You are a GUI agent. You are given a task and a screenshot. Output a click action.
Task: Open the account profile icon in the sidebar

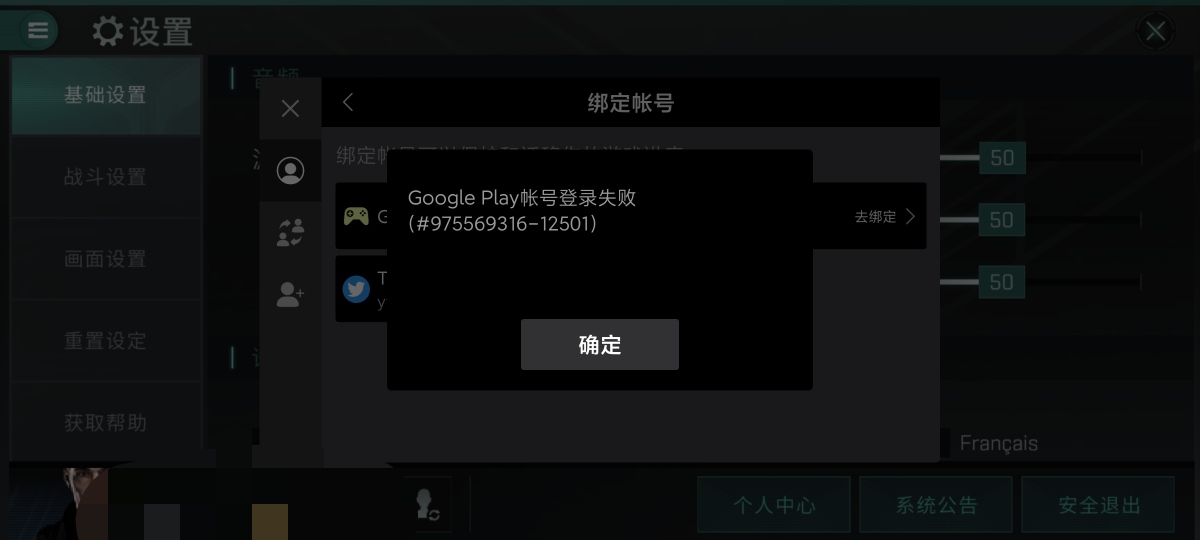coord(290,171)
